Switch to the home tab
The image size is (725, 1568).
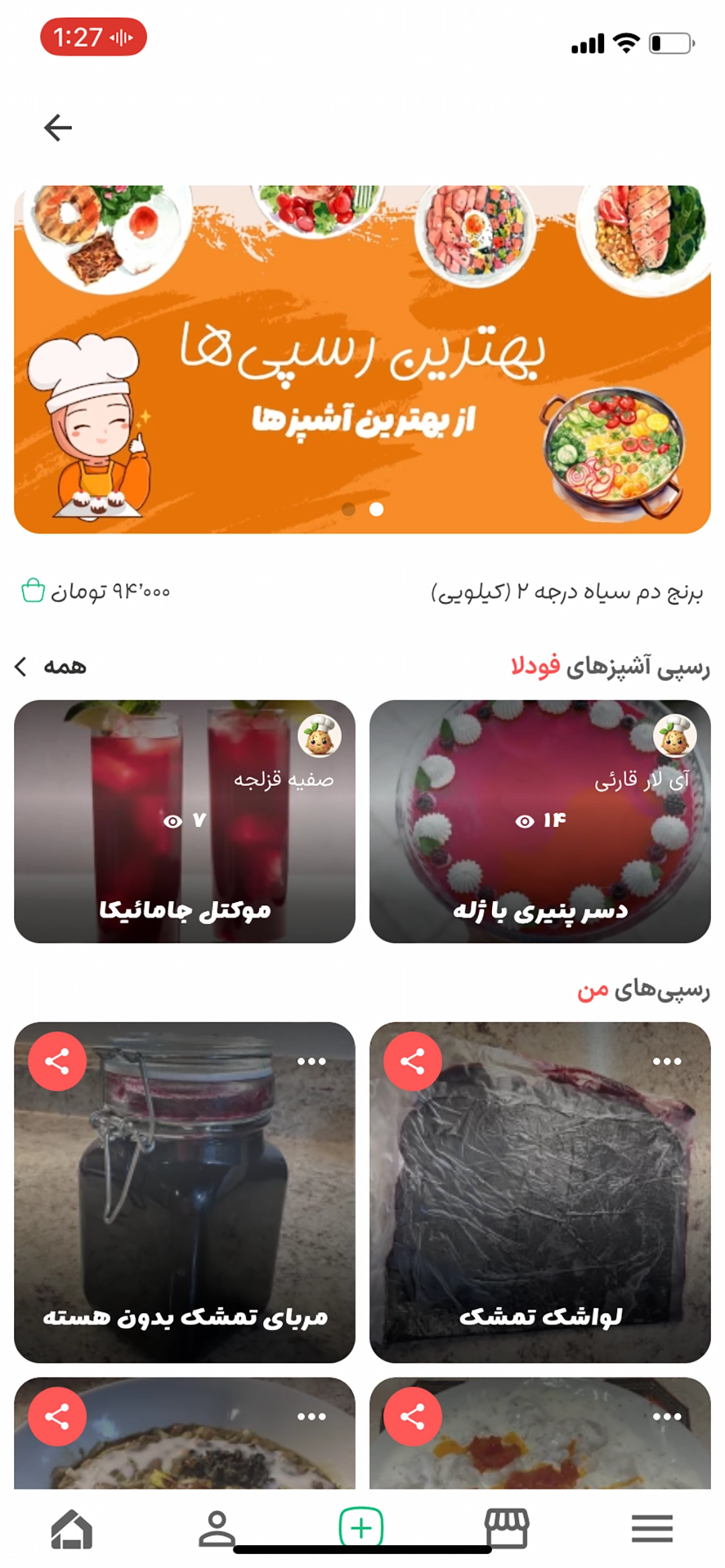pos(72,1528)
